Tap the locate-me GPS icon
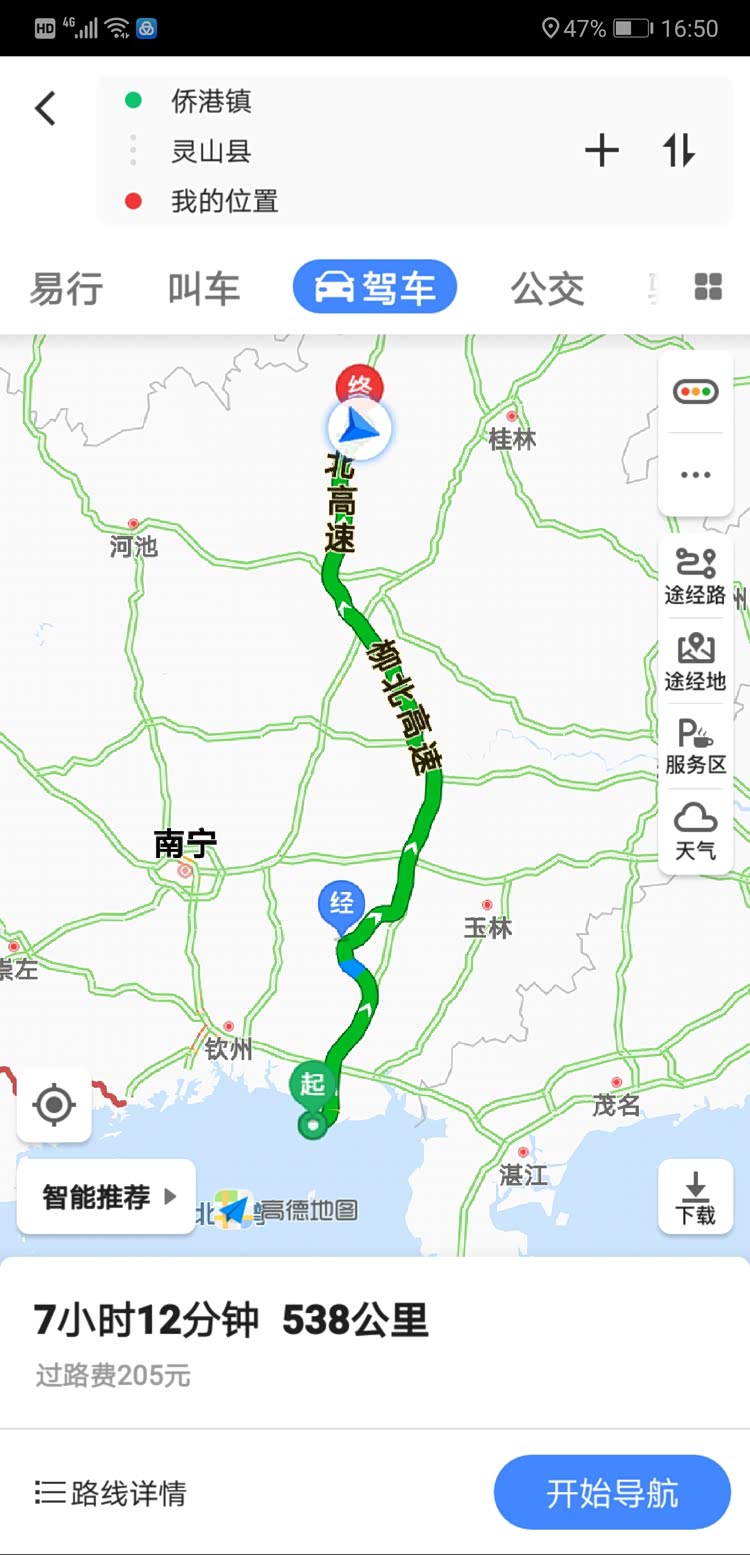Viewport: 750px width, 1555px height. 54,1105
